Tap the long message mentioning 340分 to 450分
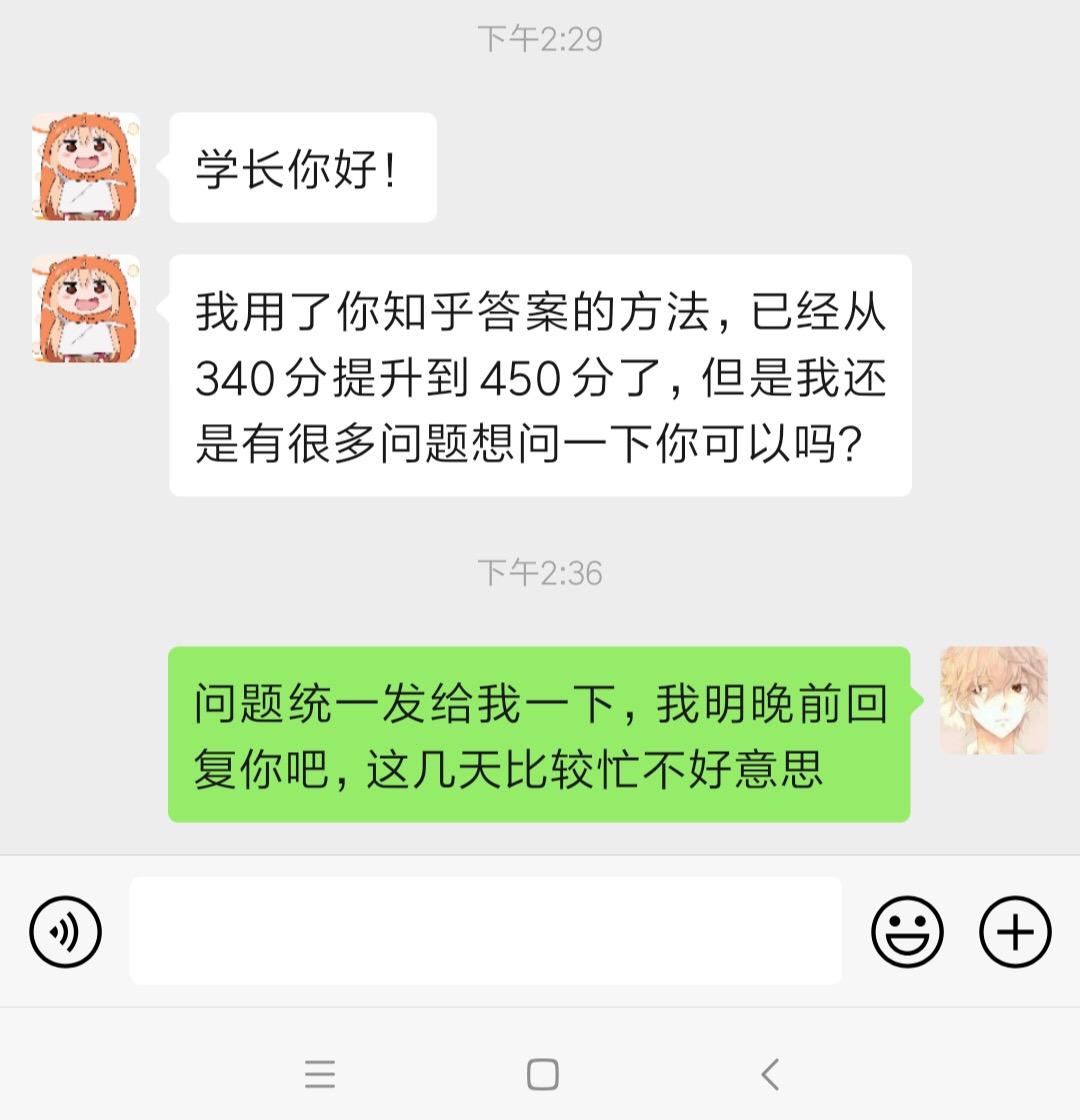1080x1120 pixels. pyautogui.click(x=540, y=378)
